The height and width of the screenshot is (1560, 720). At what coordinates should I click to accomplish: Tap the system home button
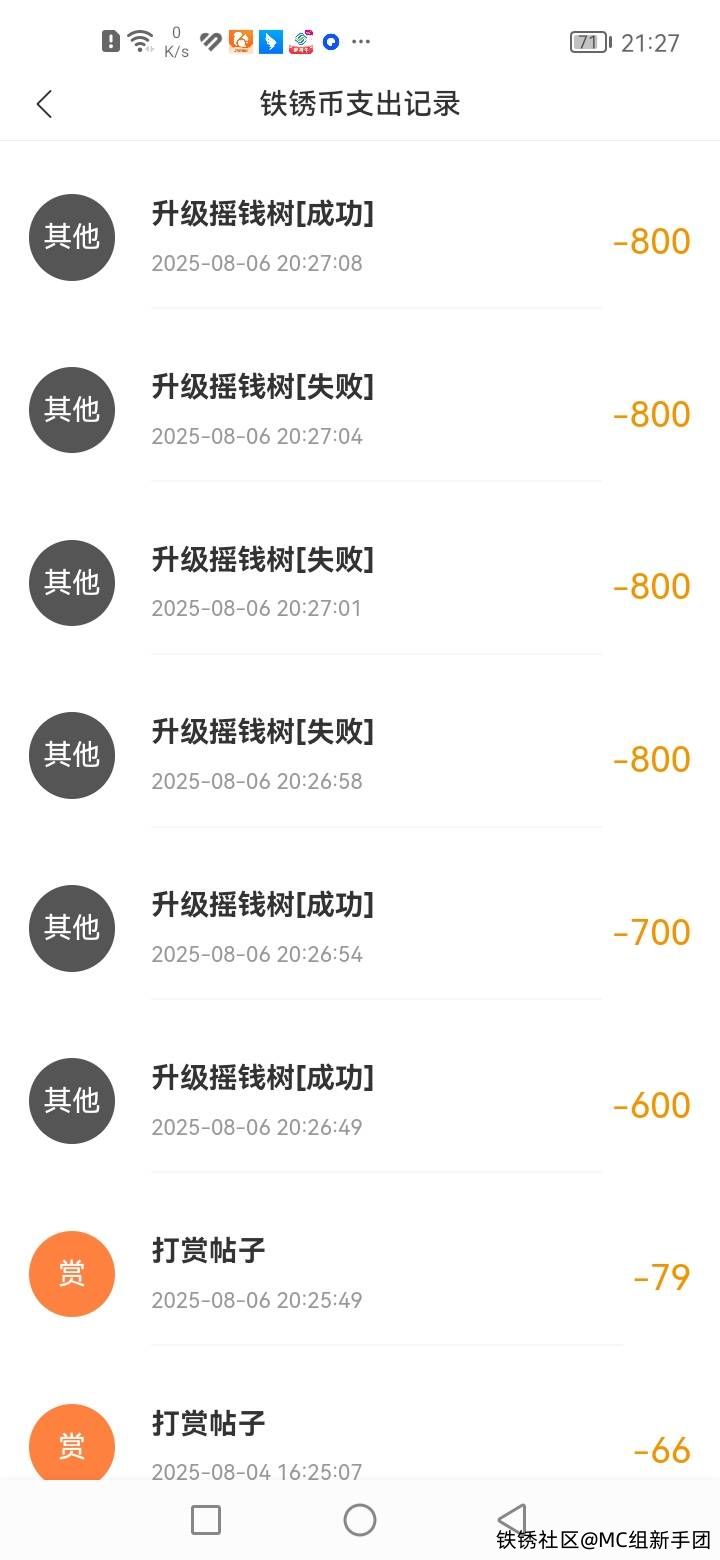coord(360,1520)
